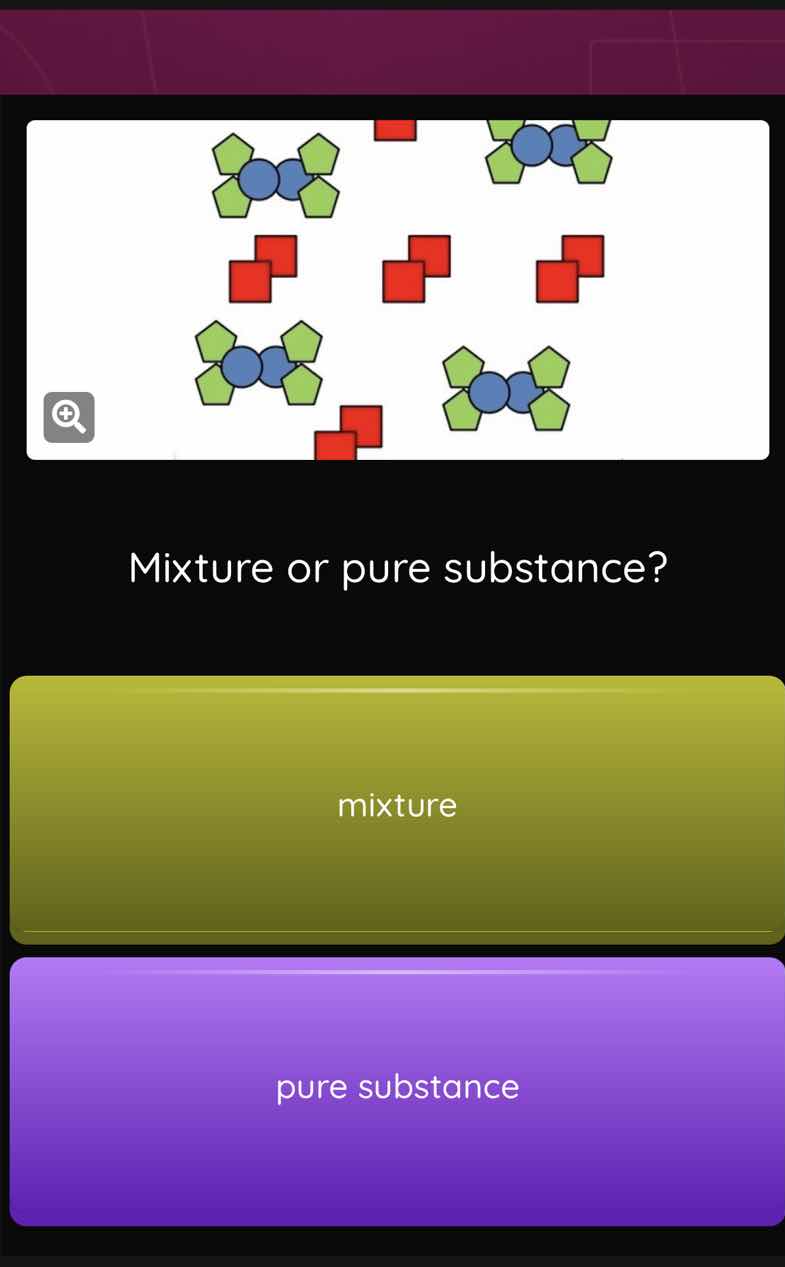Select the 'pure substance' answer option
This screenshot has height=1267, width=785.
pos(397,1088)
